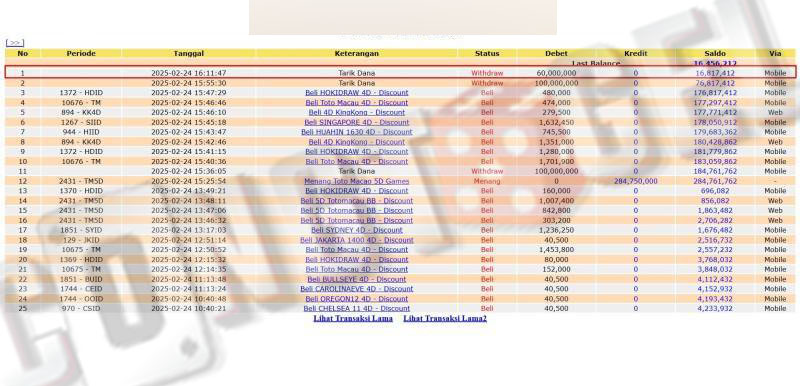Open Menang Toto Macao 5D Games link
Screen dimensions: 800x386
click(357, 181)
